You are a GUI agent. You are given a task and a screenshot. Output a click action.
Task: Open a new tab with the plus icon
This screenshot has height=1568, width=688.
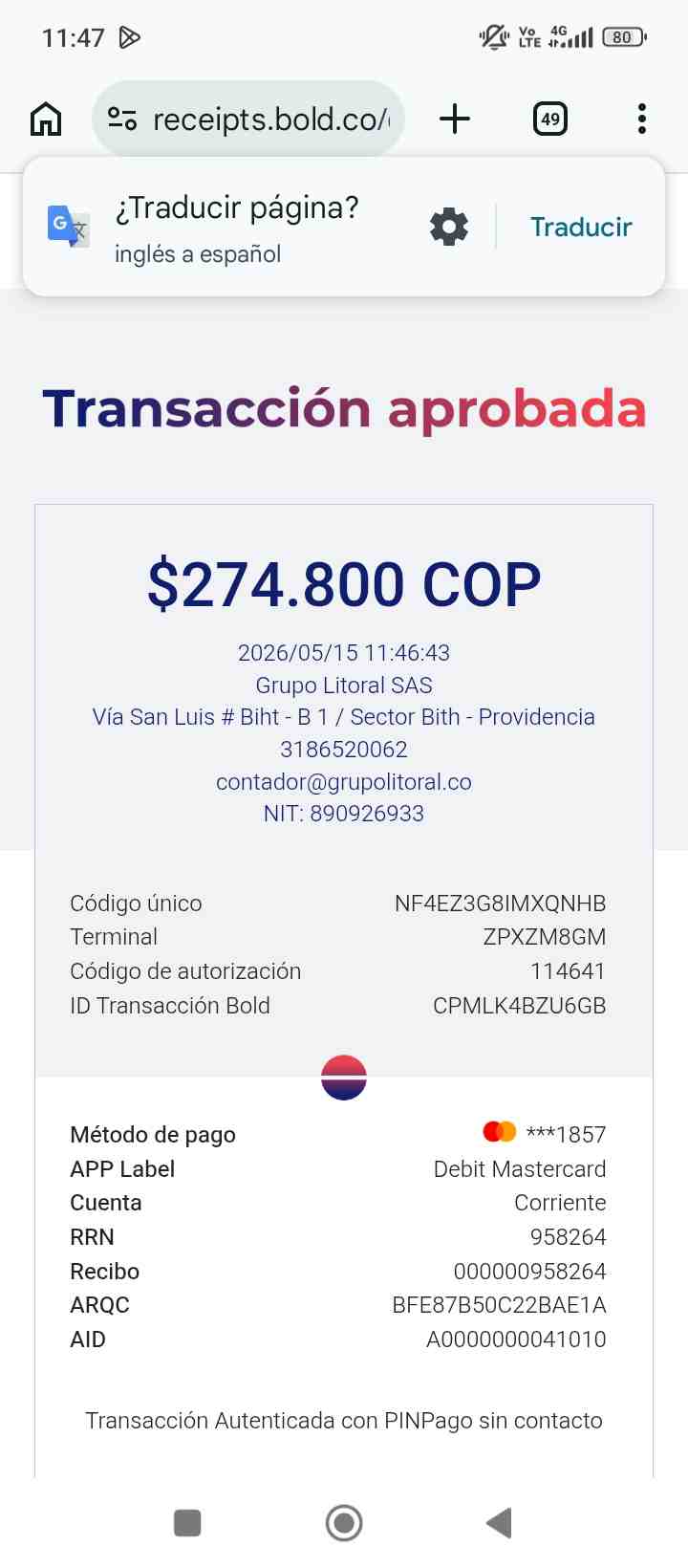coord(455,120)
